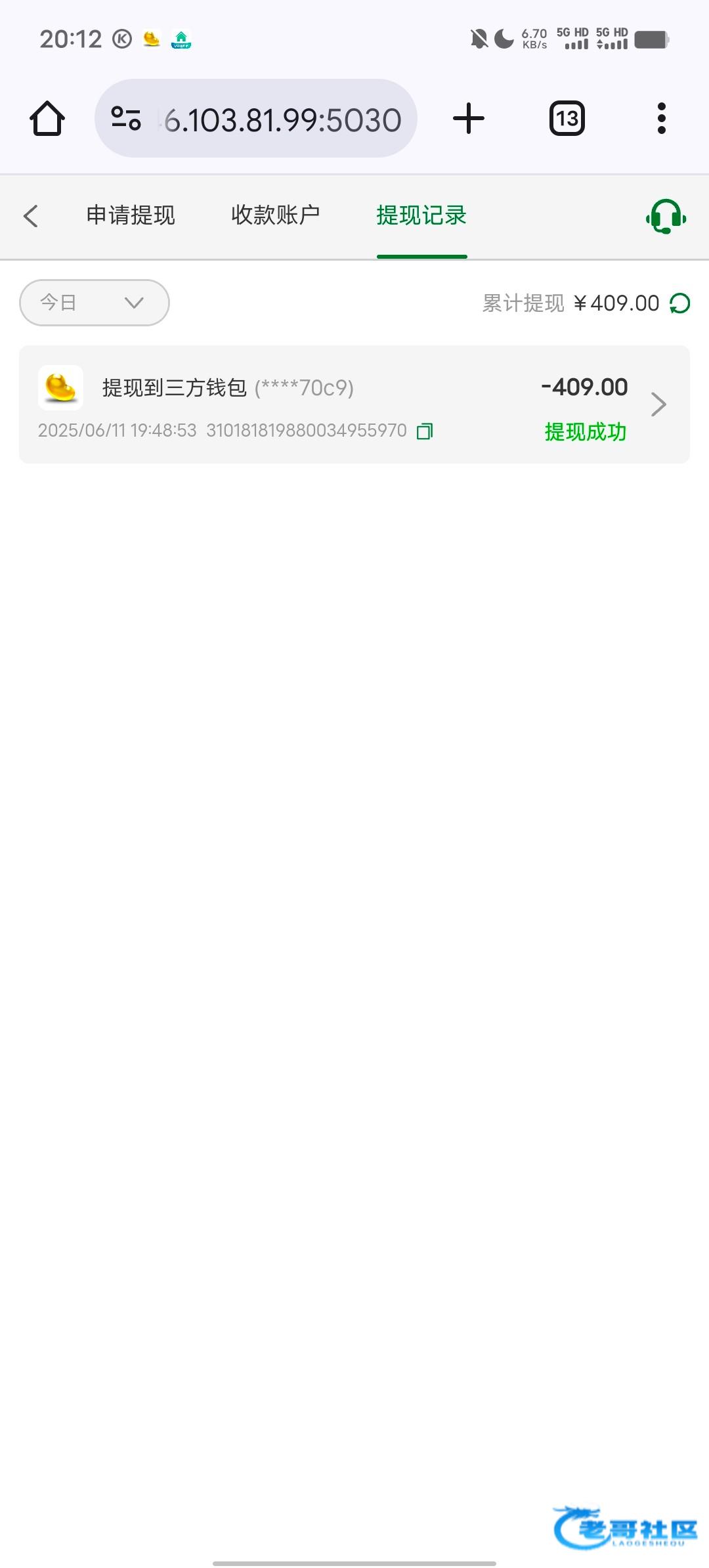Switch to the 申请提现 tab
The height and width of the screenshot is (1568, 709).
pos(131,215)
